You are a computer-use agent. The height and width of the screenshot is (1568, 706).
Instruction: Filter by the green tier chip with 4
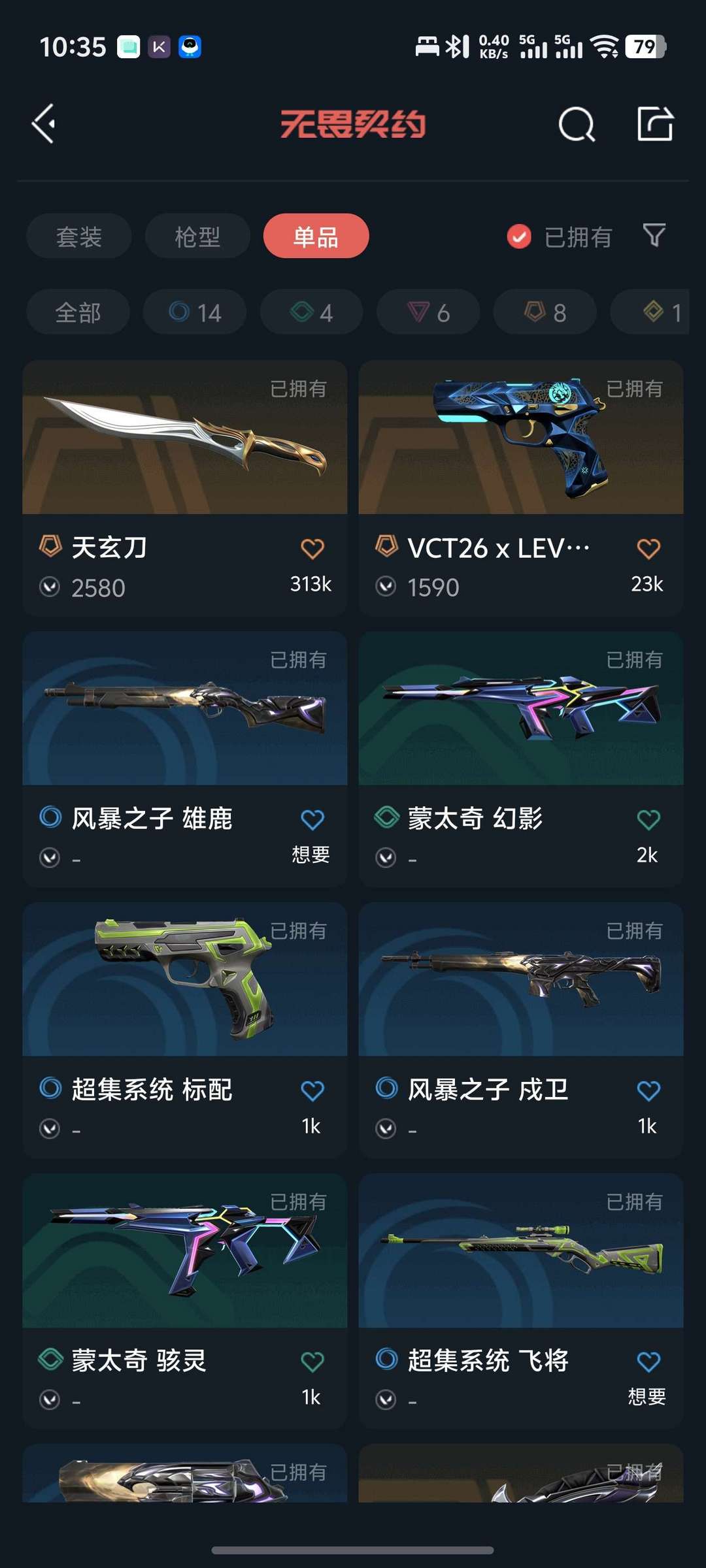(311, 312)
